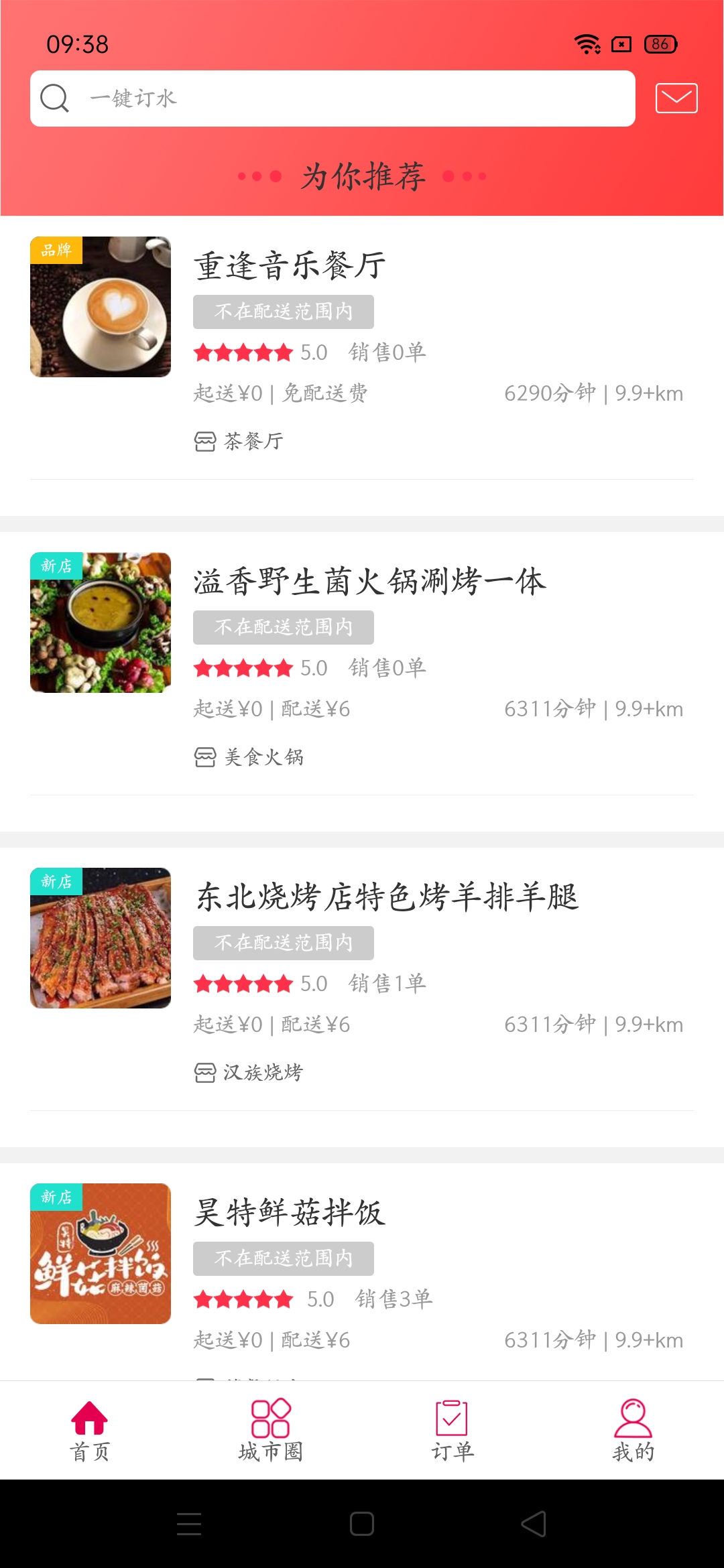Image resolution: width=724 pixels, height=1568 pixels.
Task: Switch to the 我的 profile tab
Action: coord(633,1431)
